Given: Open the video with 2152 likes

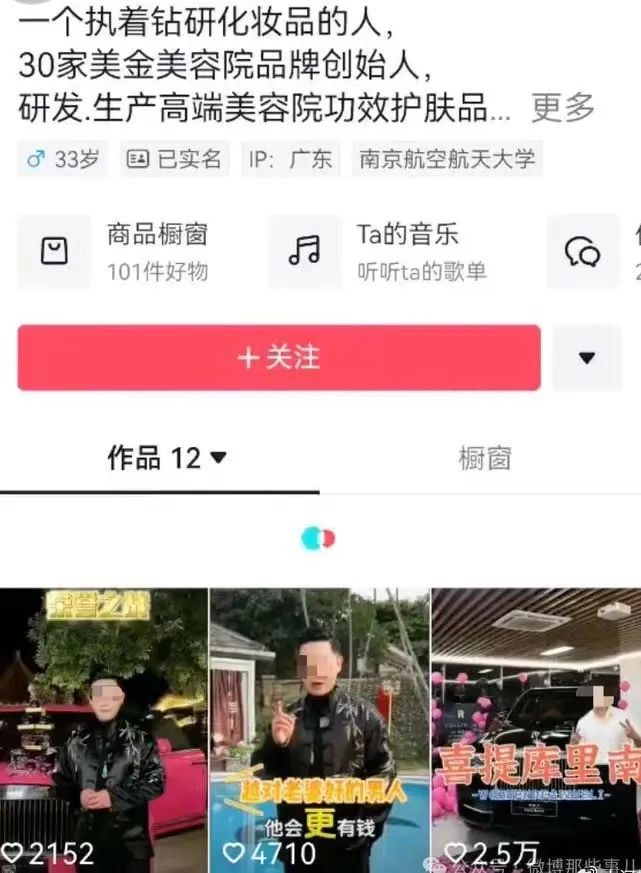Looking at the screenshot, I should [x=103, y=730].
